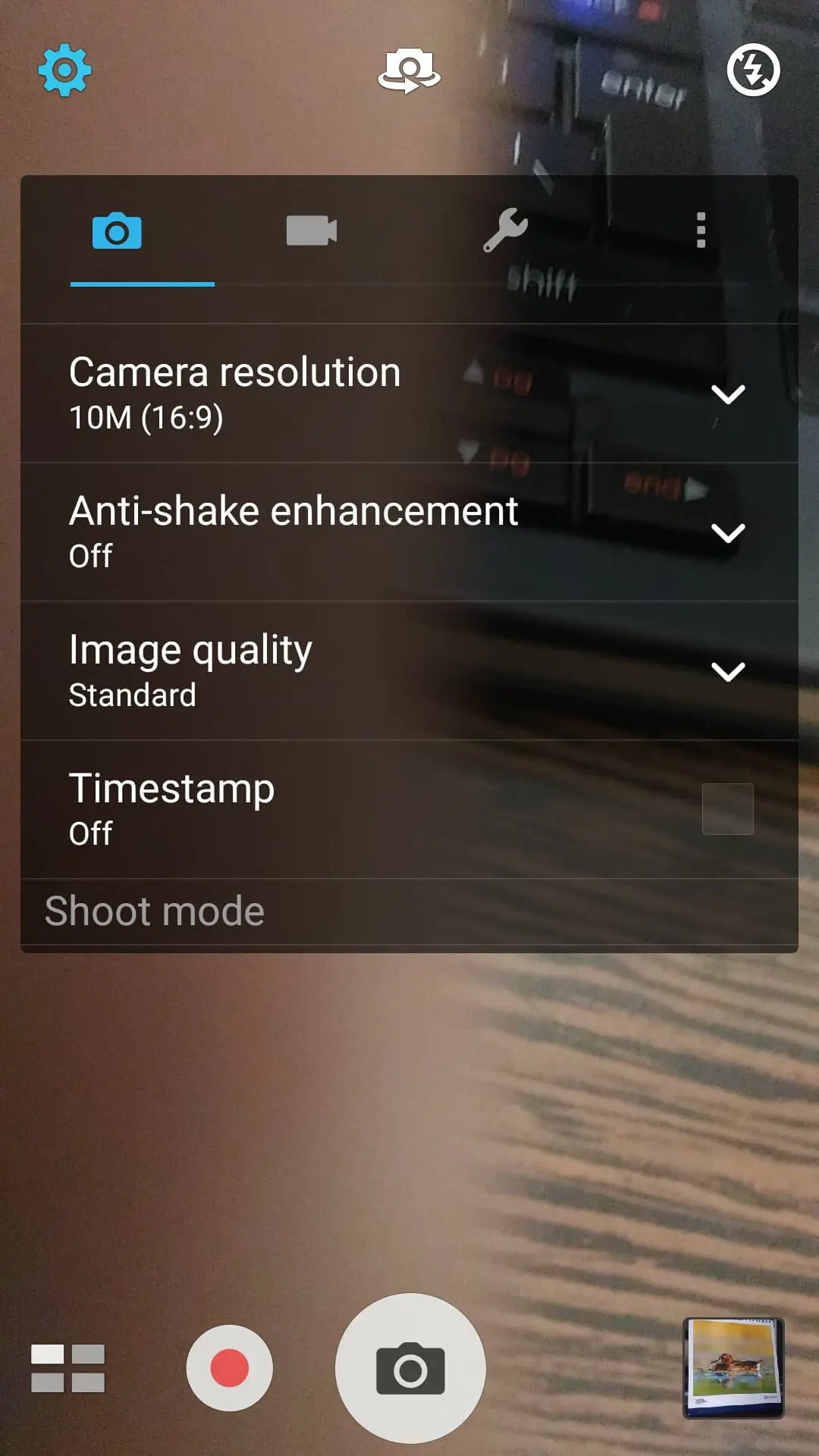Image resolution: width=819 pixels, height=1456 pixels.
Task: Take a photo with shutter button
Action: click(x=410, y=1368)
